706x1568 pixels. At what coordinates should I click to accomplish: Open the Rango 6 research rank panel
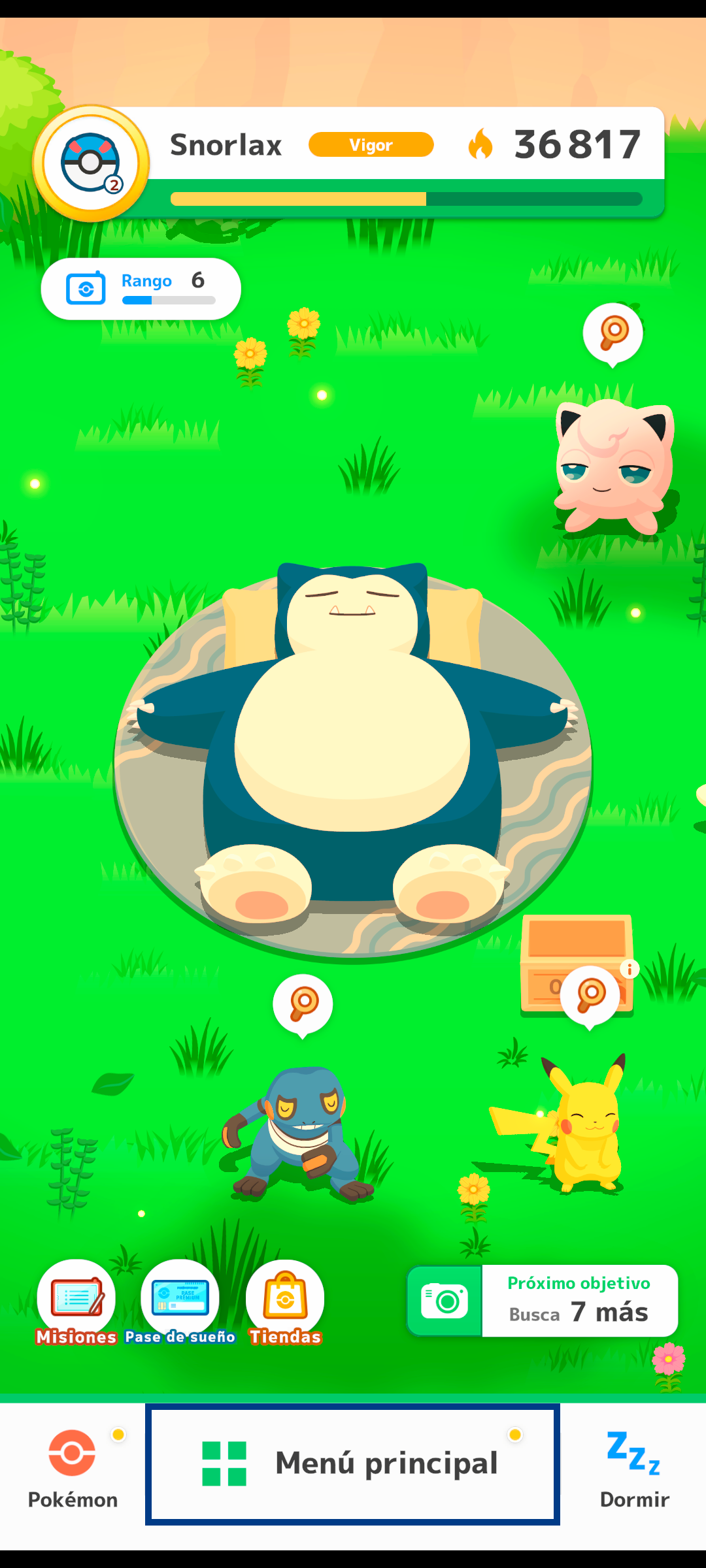(x=141, y=289)
